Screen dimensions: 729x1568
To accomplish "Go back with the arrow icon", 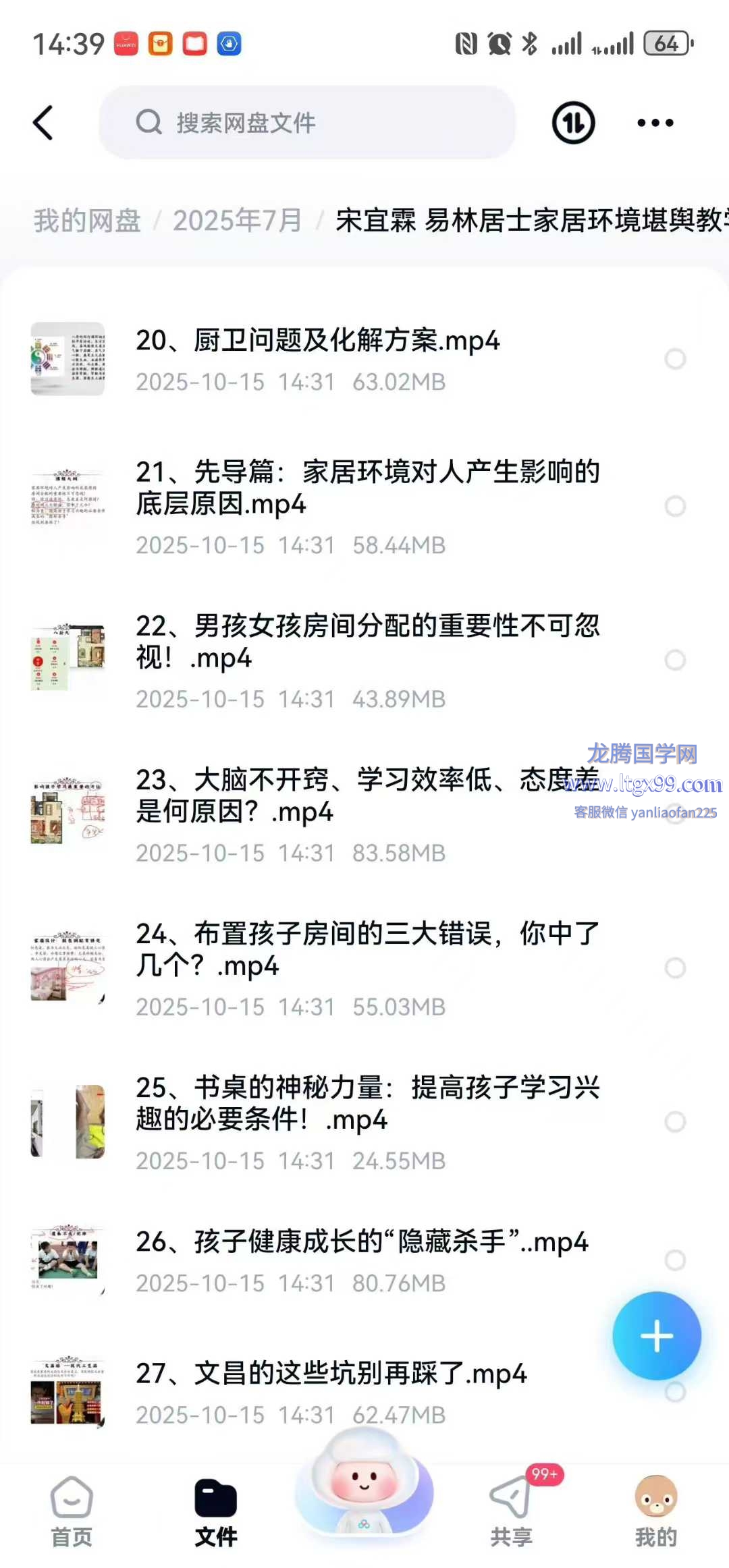I will [43, 123].
